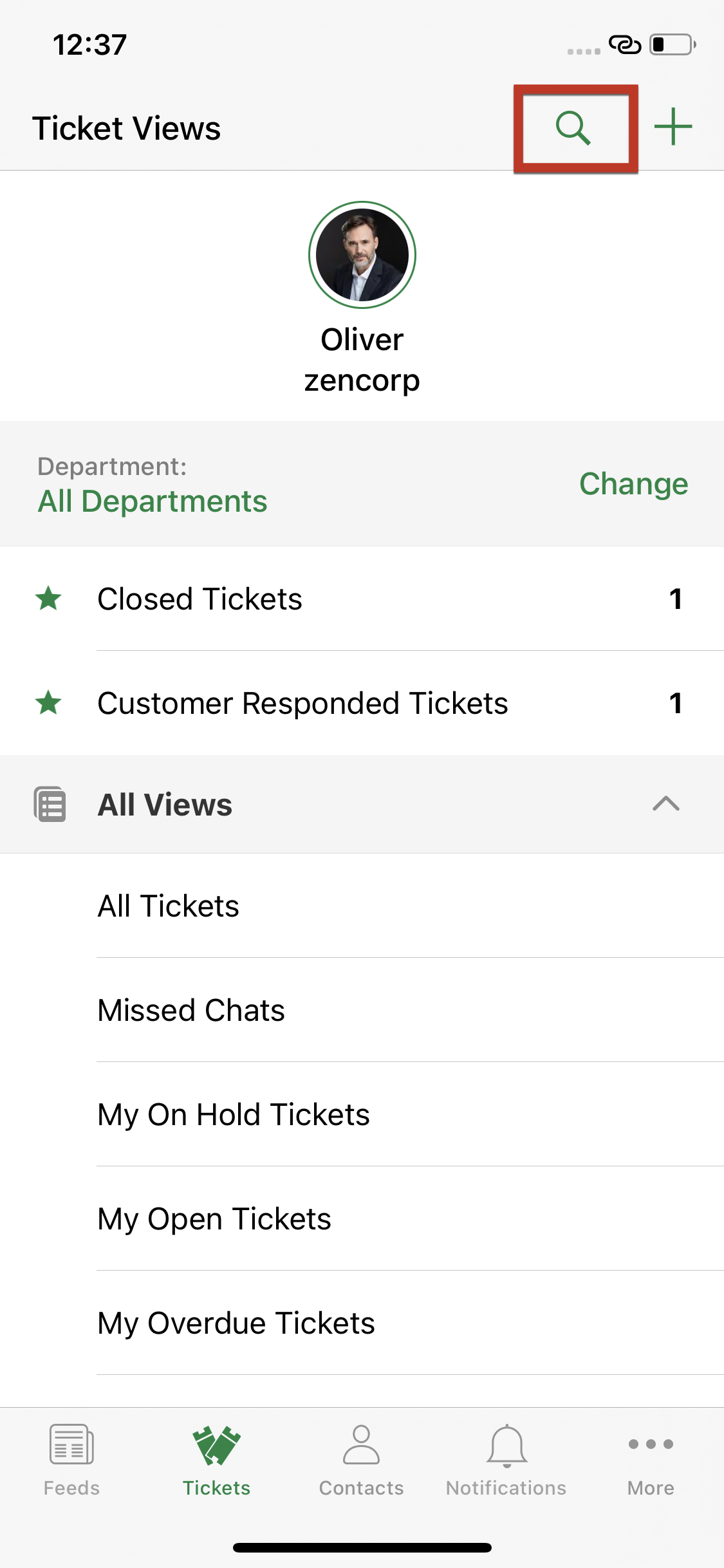Collapse the All Views section
This screenshot has height=1568, width=724.
(665, 804)
